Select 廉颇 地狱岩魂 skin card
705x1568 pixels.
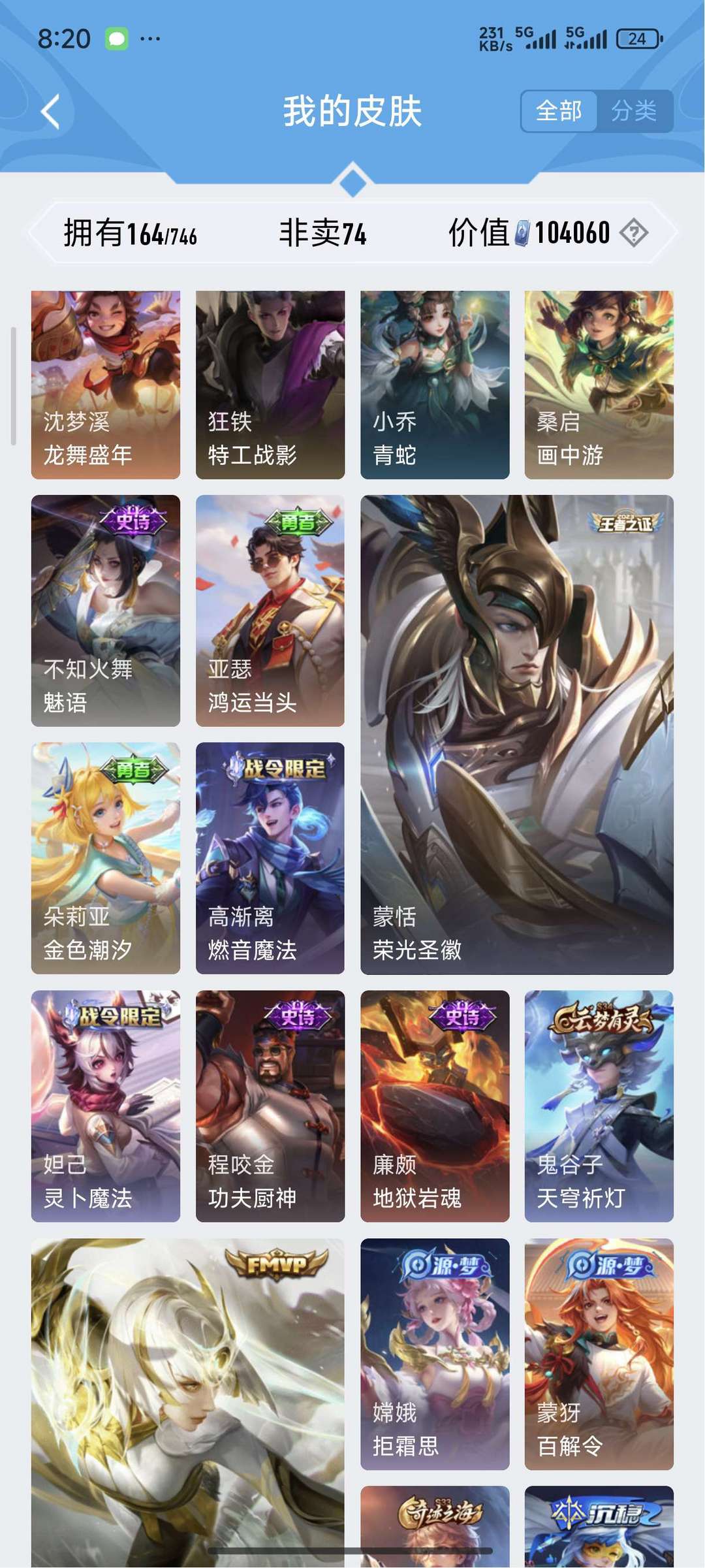point(435,1106)
